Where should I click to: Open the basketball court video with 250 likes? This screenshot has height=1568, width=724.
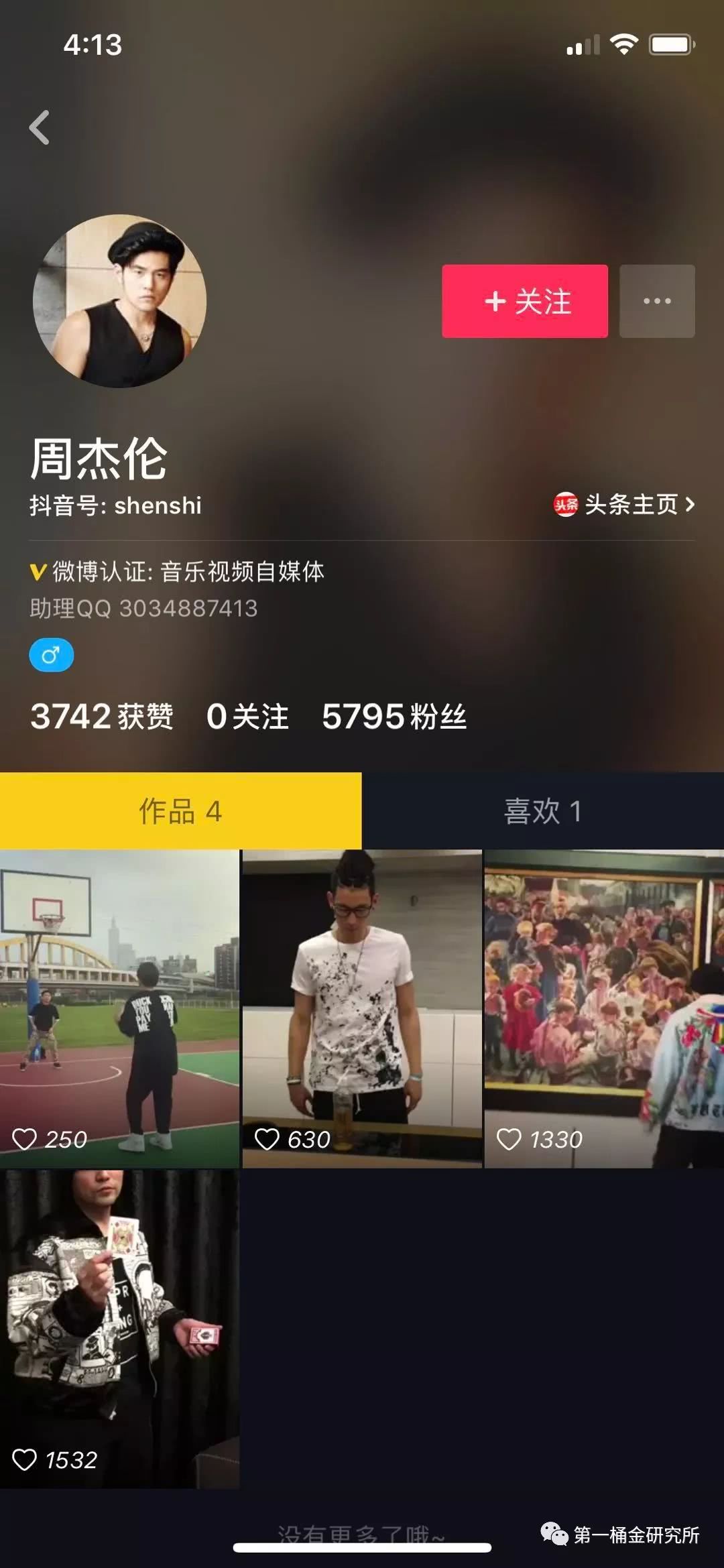click(119, 1009)
